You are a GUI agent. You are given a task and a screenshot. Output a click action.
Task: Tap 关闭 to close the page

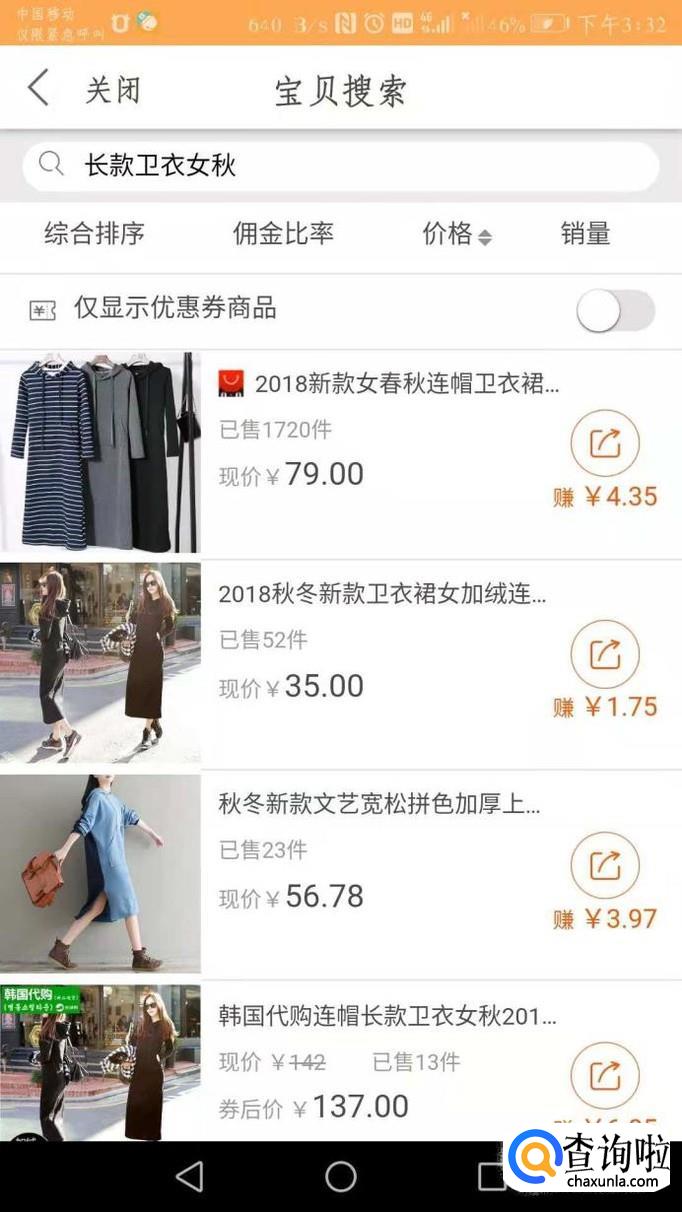112,90
